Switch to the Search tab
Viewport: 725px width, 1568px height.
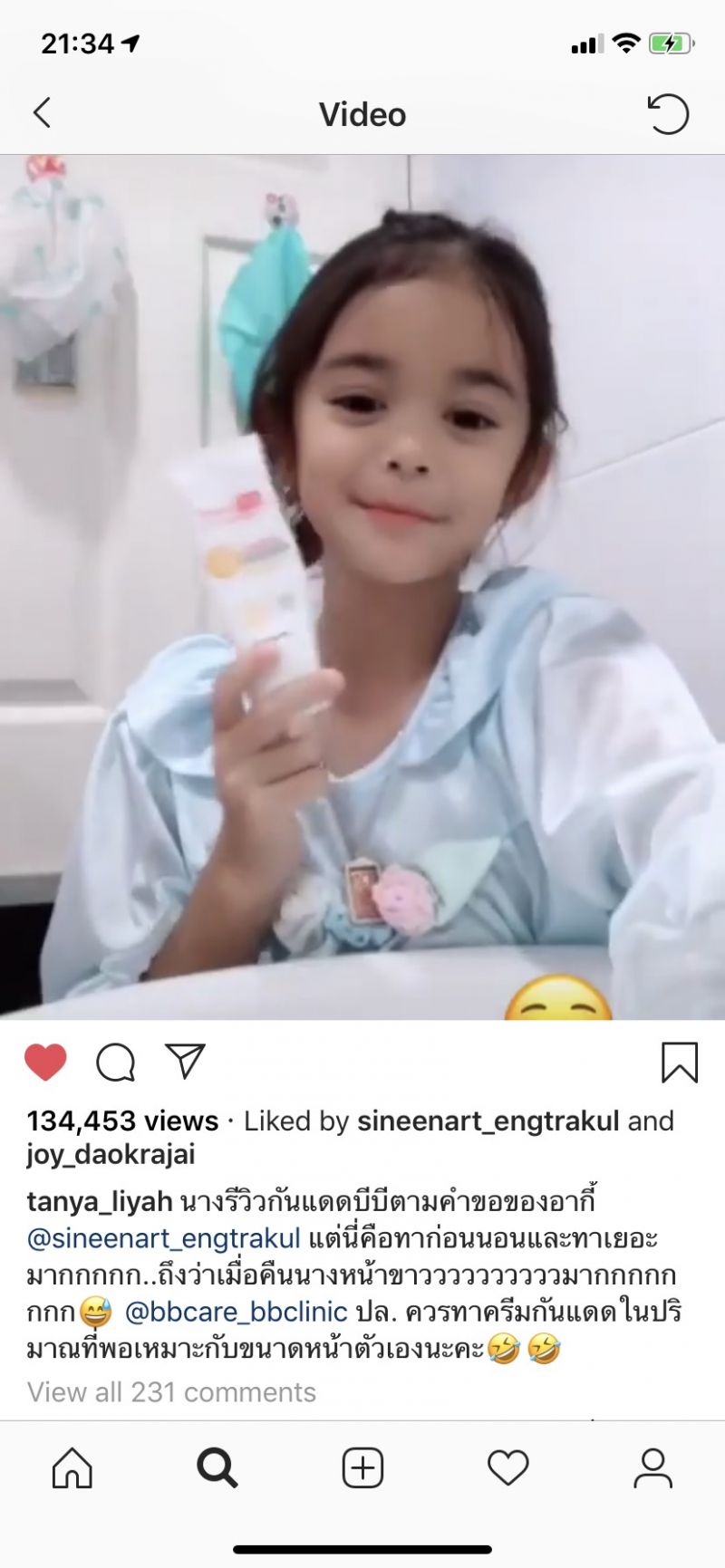click(x=217, y=1468)
